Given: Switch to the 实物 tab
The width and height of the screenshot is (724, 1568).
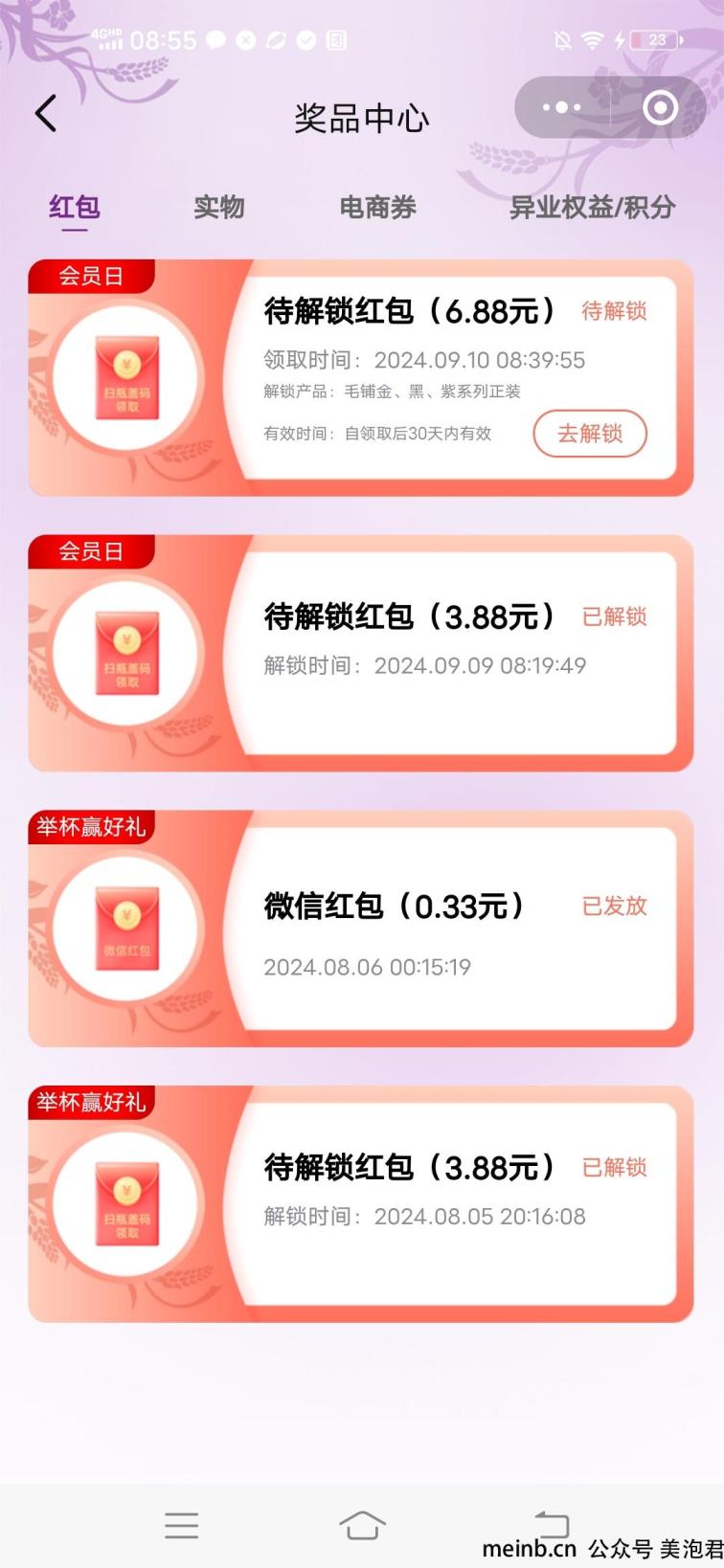Looking at the screenshot, I should [218, 207].
